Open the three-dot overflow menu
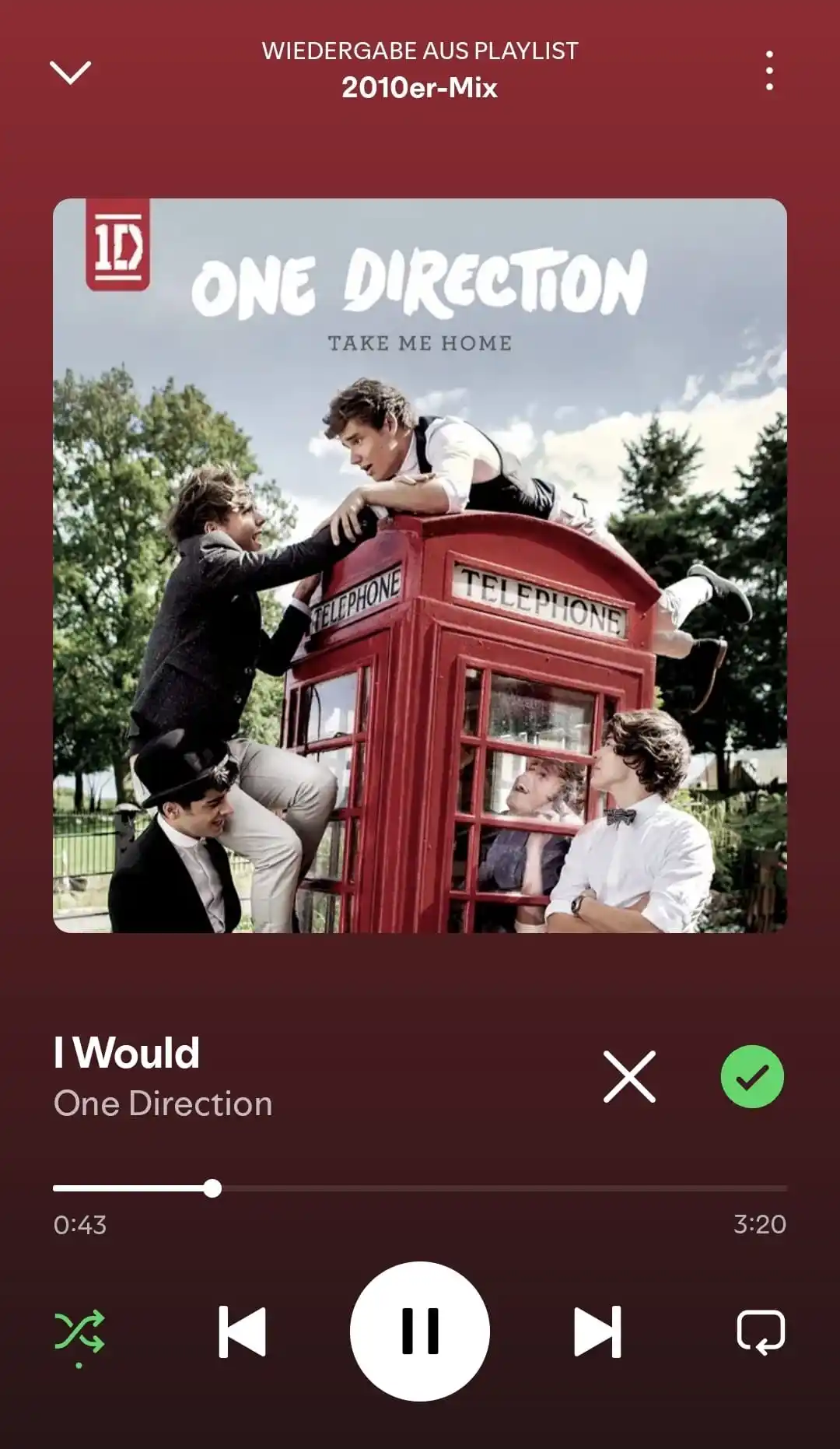 point(769,71)
